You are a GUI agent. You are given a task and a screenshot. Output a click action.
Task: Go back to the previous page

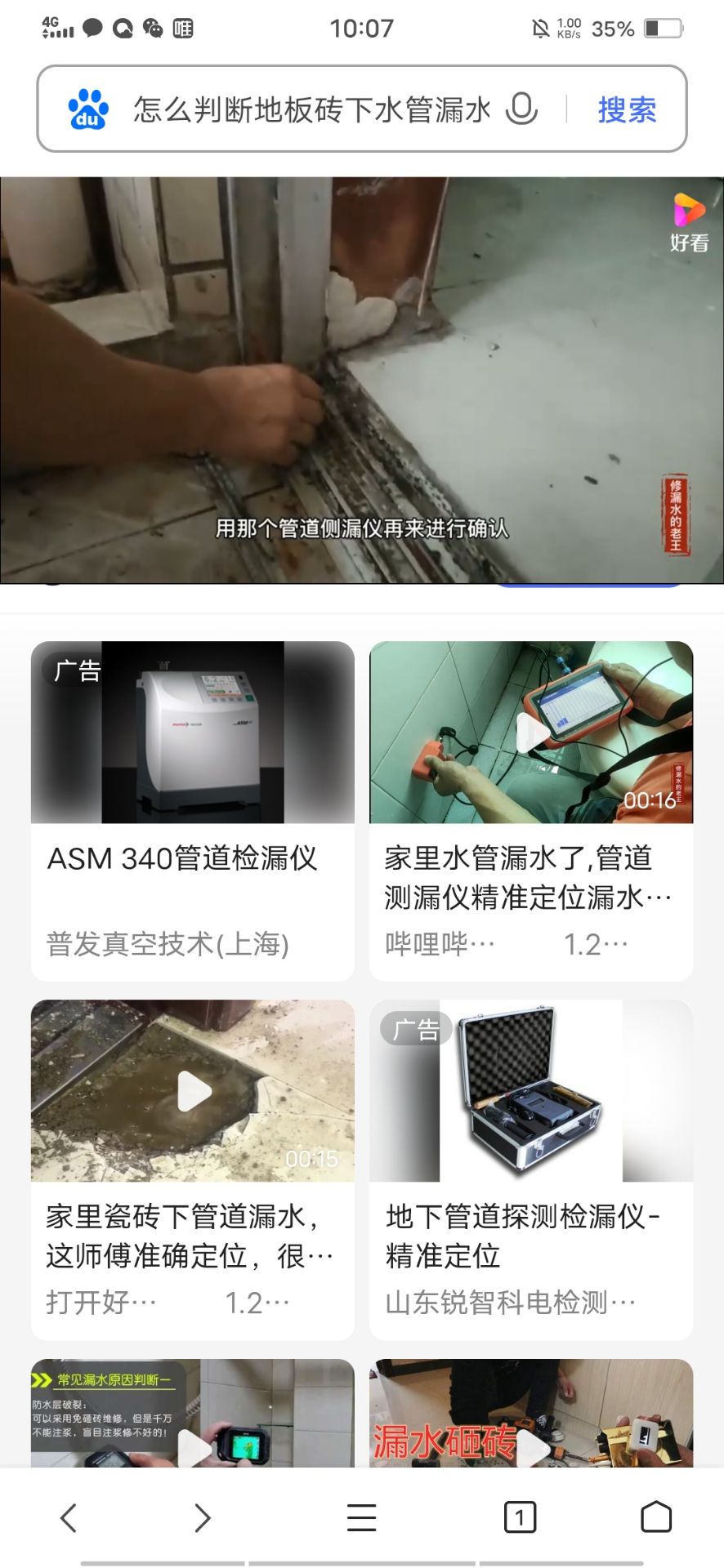(69, 1517)
